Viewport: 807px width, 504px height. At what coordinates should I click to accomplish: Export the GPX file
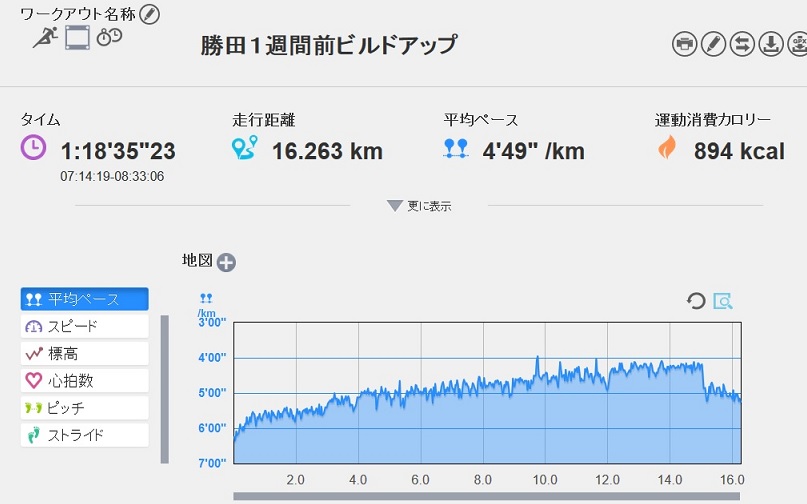click(x=798, y=44)
